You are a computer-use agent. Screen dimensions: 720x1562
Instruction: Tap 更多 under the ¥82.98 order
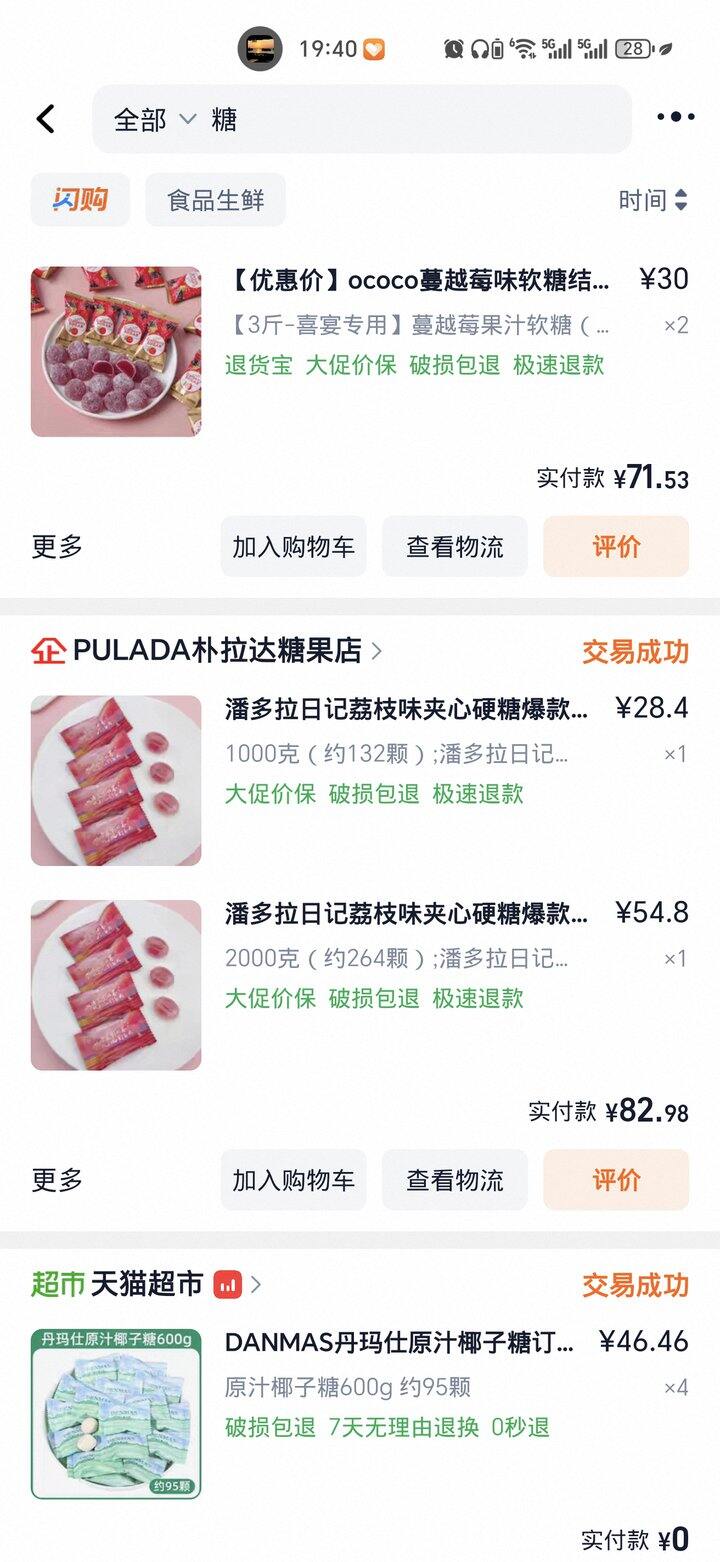tap(57, 1180)
